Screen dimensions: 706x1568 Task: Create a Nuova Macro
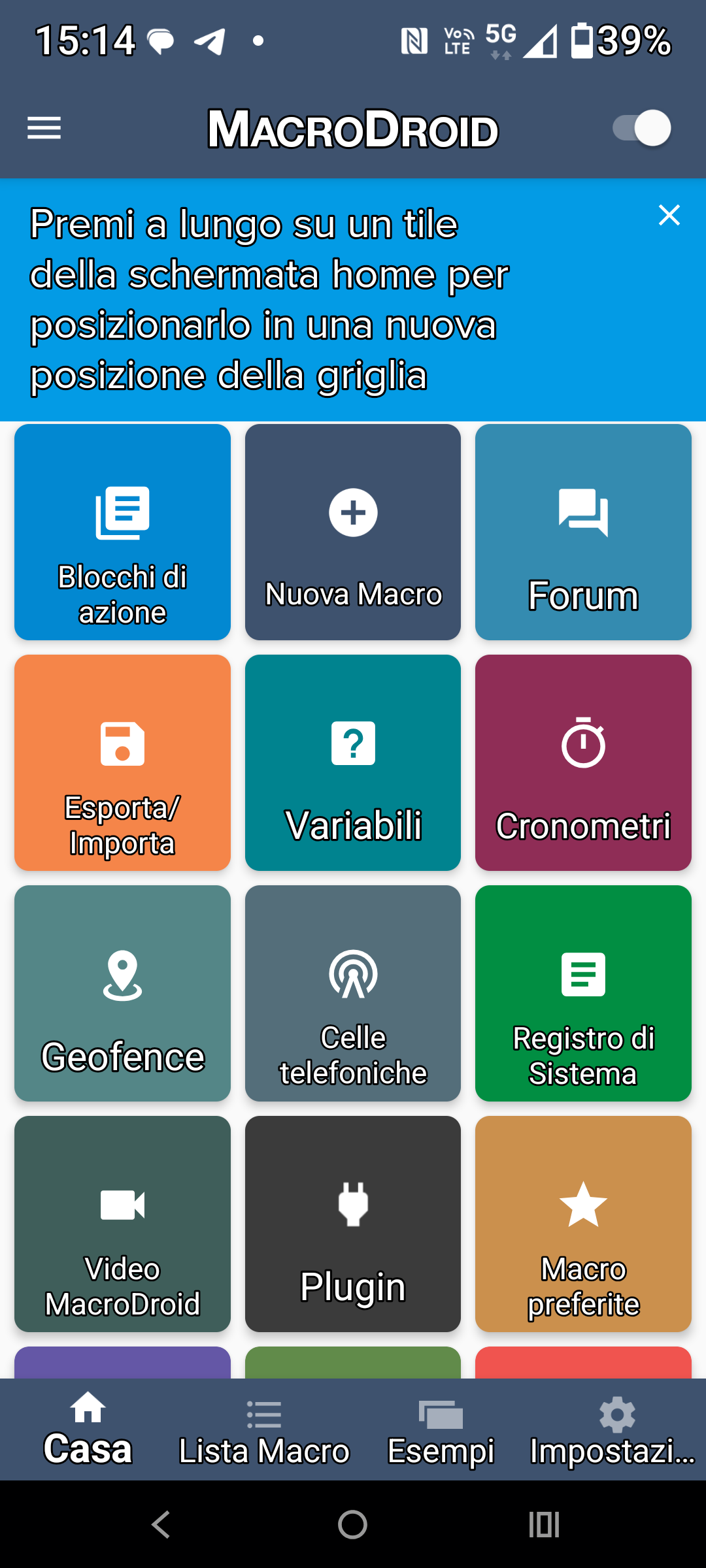353,532
